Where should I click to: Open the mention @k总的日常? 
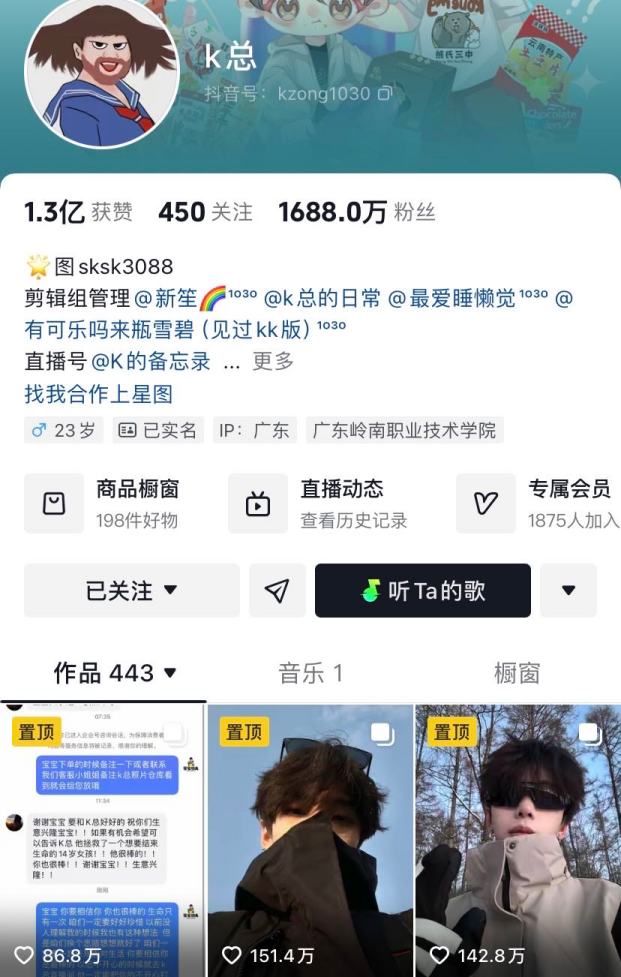[322, 298]
